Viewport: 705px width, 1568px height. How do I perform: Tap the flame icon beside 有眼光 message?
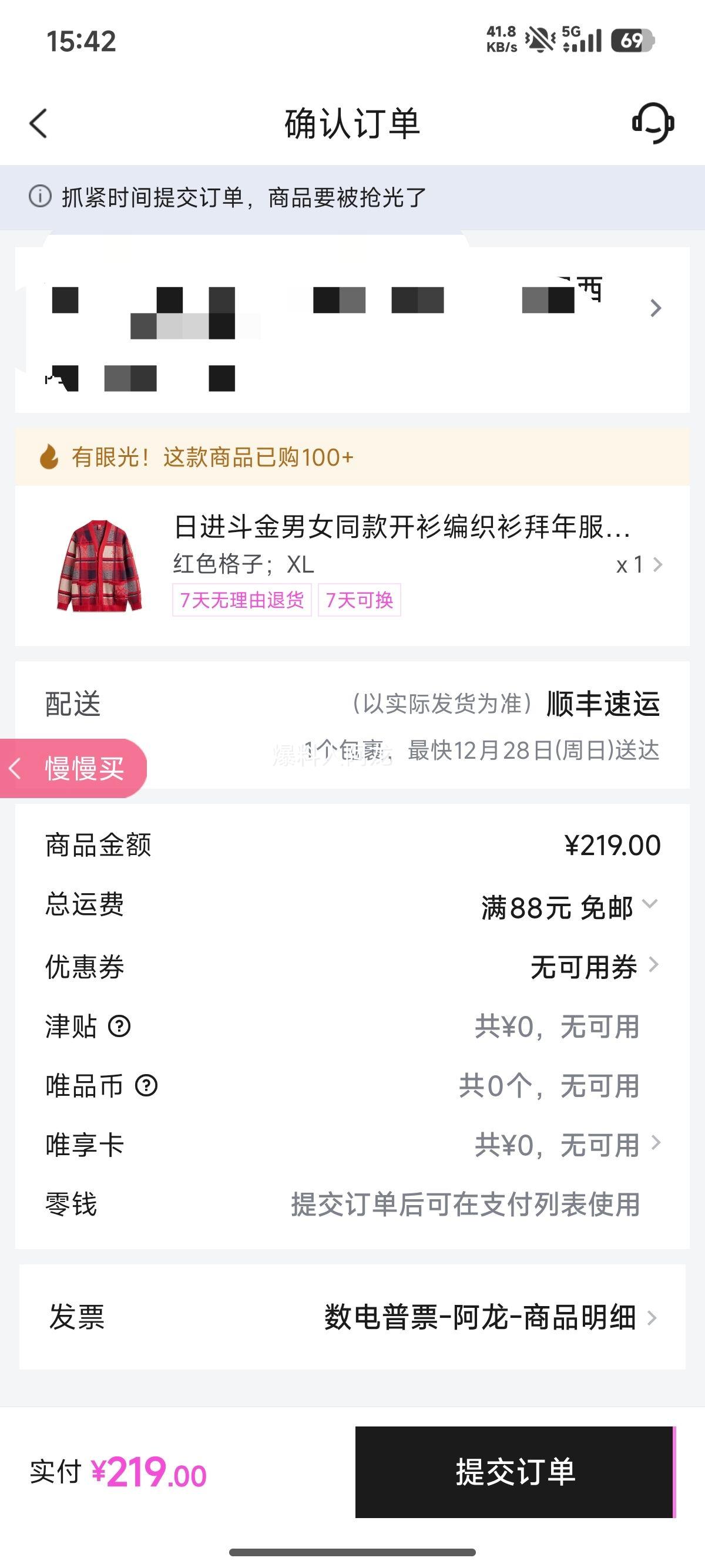(x=49, y=458)
